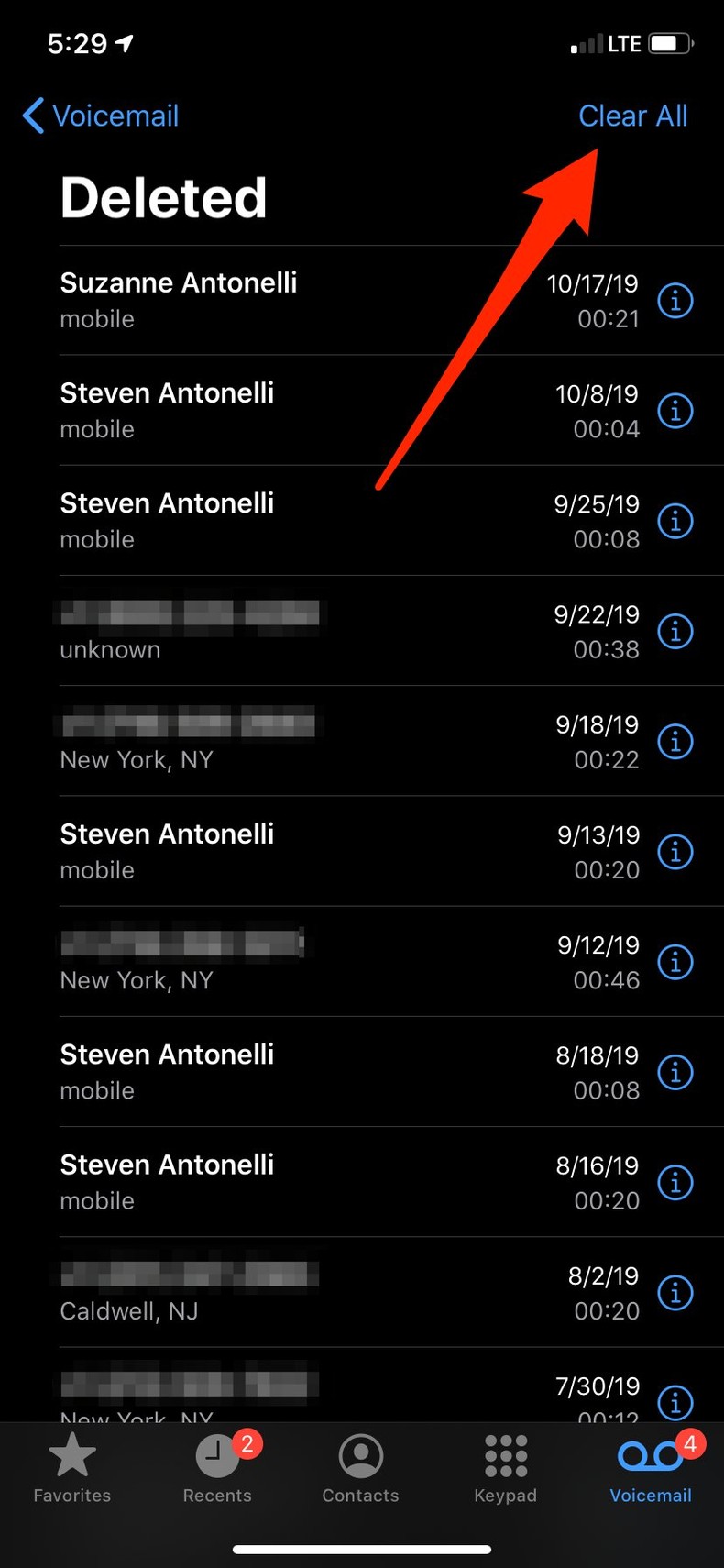Select Steven Antonelli's 9/25/19 voicemail
The width and height of the screenshot is (724, 1568).
click(275, 520)
